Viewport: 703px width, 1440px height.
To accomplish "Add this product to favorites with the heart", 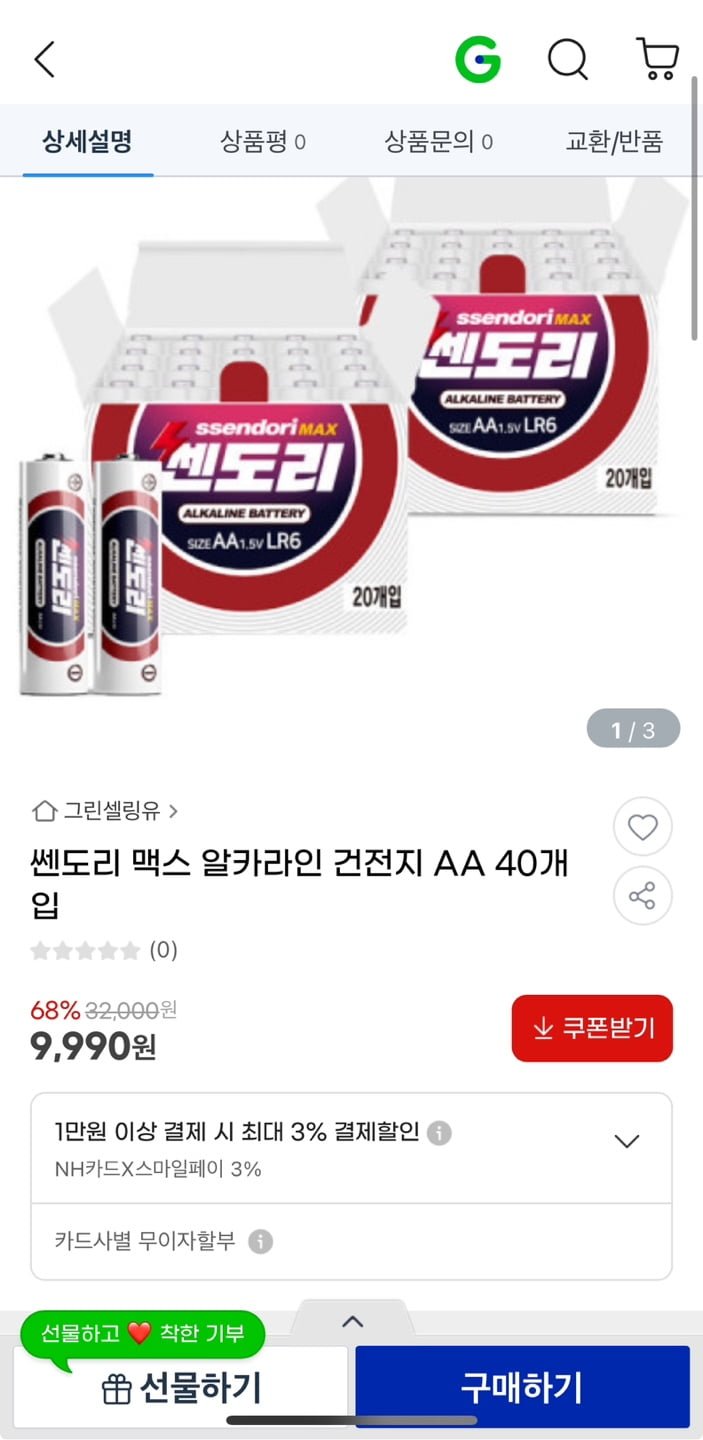I will tap(642, 827).
